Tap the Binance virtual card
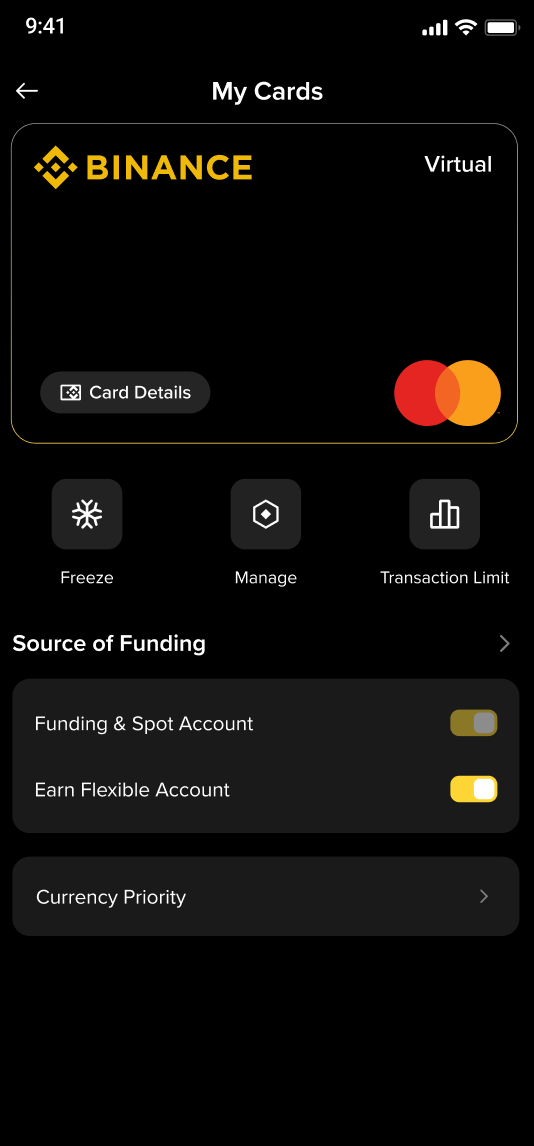This screenshot has width=534, height=1146. coord(264,284)
